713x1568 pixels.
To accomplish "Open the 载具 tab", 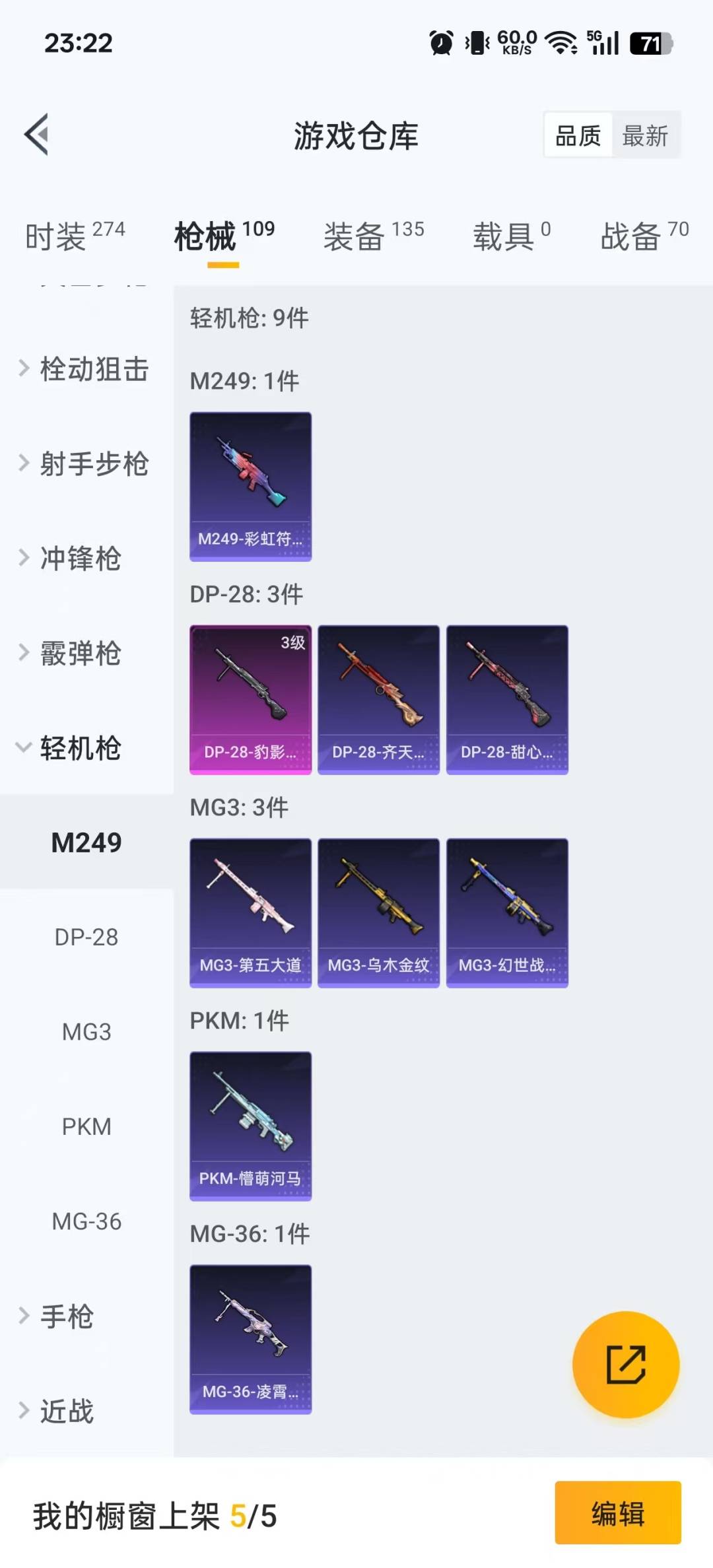I will click(510, 236).
